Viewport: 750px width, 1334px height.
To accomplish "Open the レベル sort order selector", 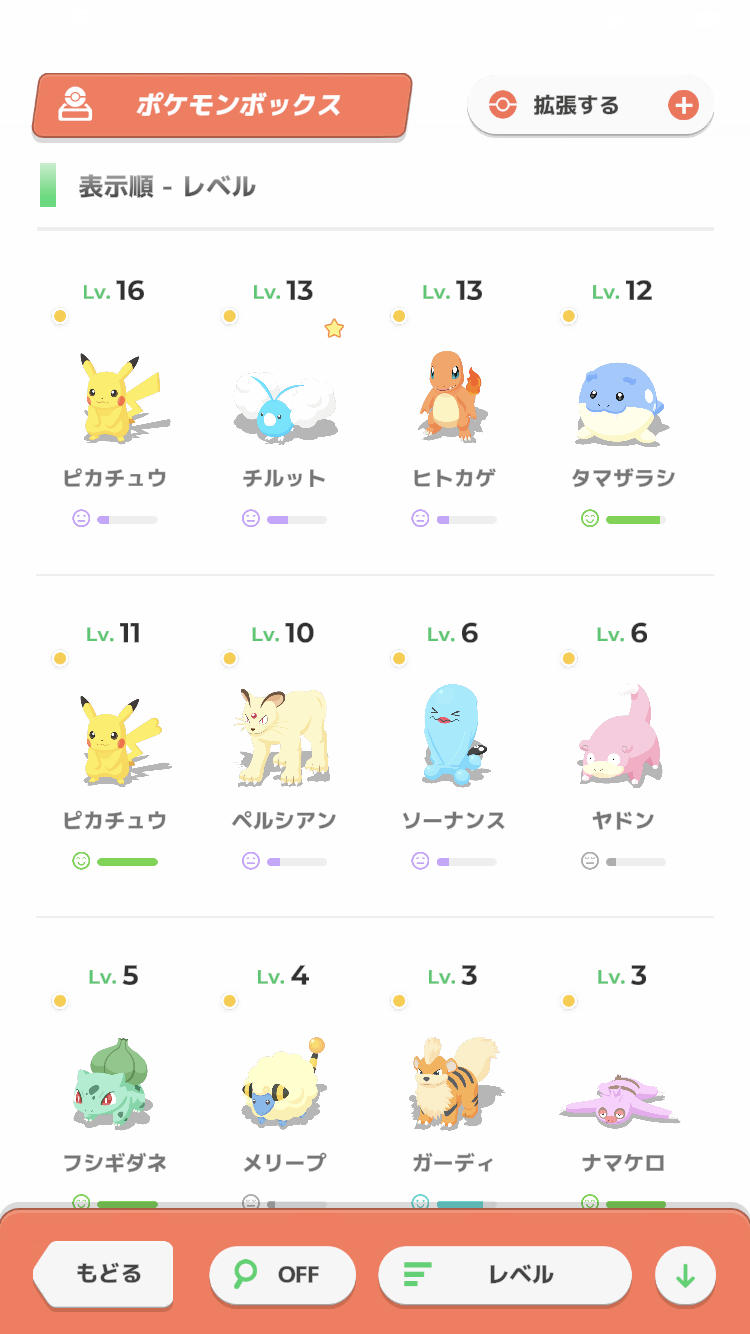I will pos(505,1274).
